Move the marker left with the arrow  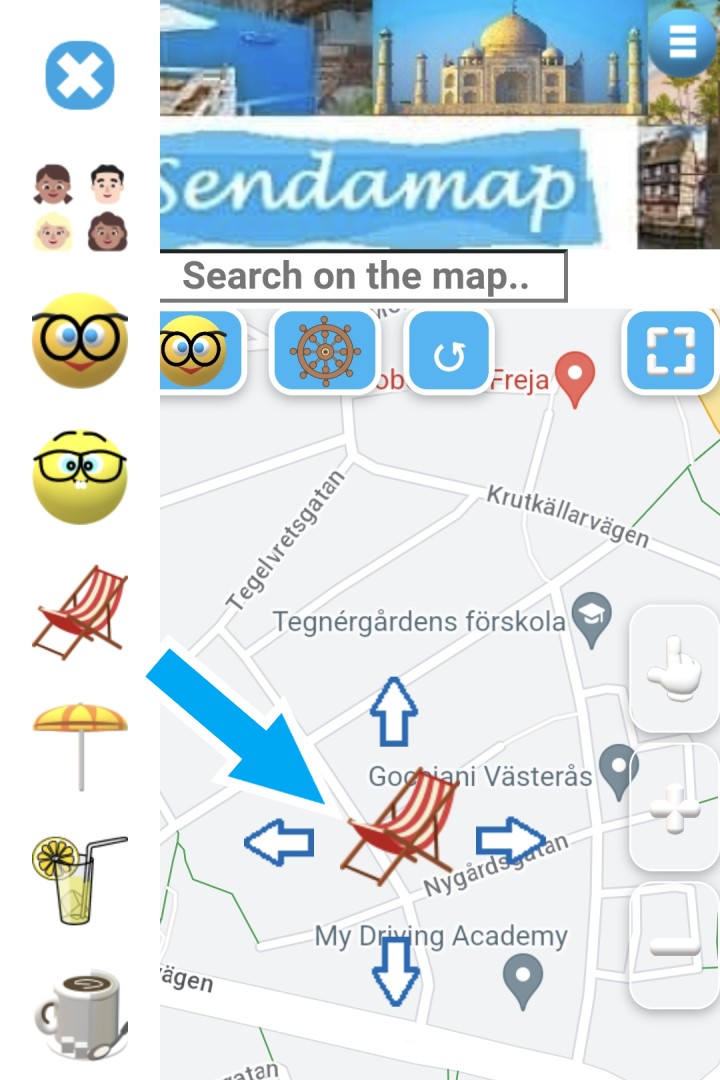point(279,842)
